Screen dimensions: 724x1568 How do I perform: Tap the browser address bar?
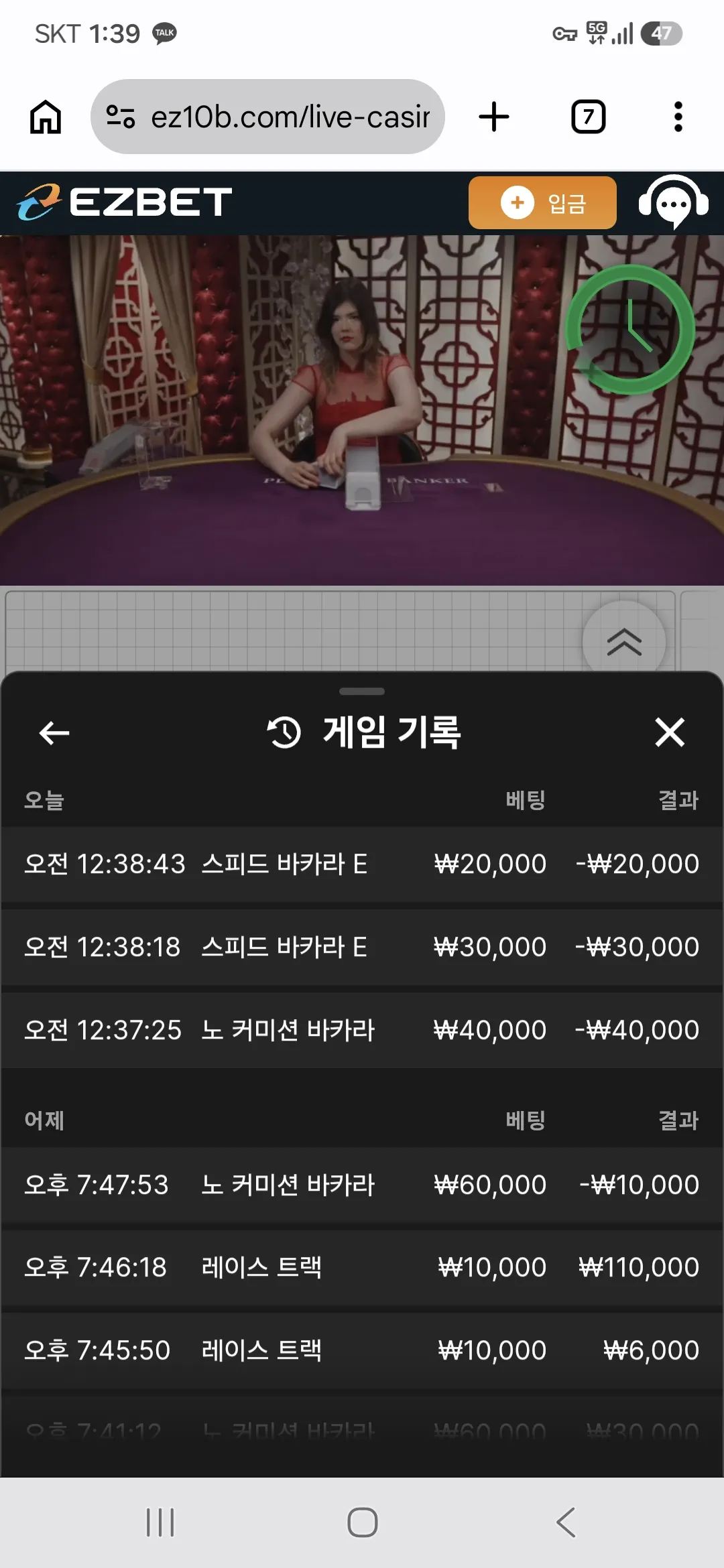pos(267,117)
